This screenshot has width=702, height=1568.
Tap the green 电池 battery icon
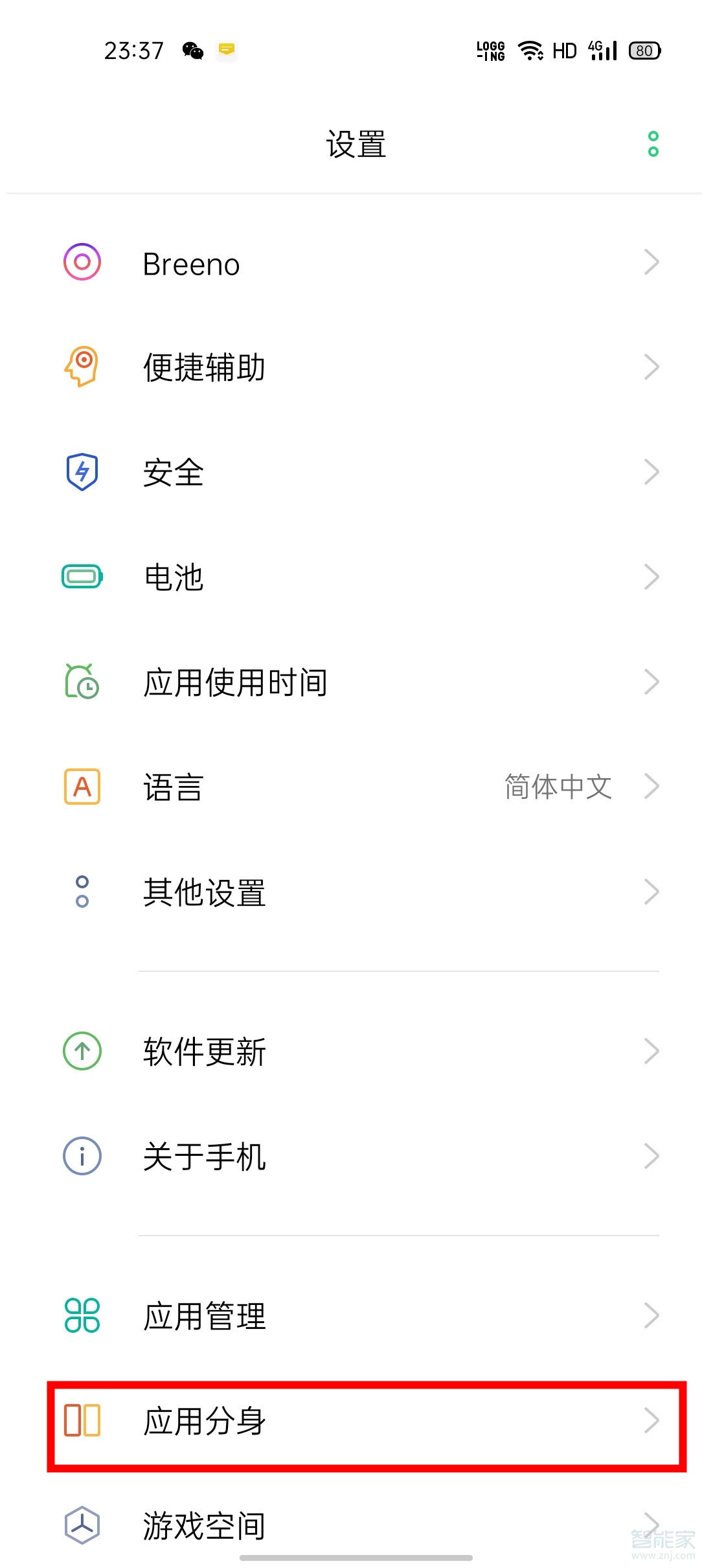82,575
